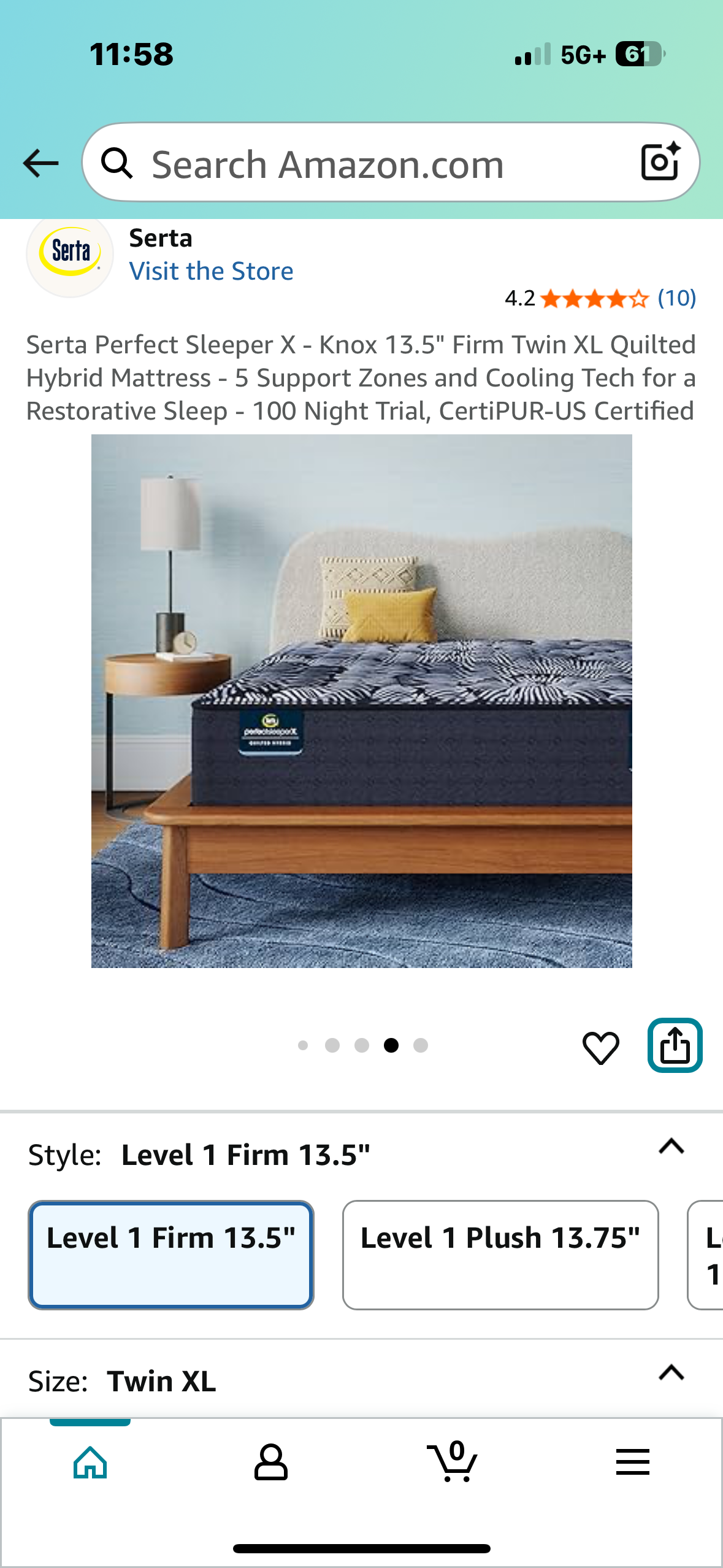Visit the Serta Store link
Viewport: 723px width, 1568px height.
click(x=211, y=271)
